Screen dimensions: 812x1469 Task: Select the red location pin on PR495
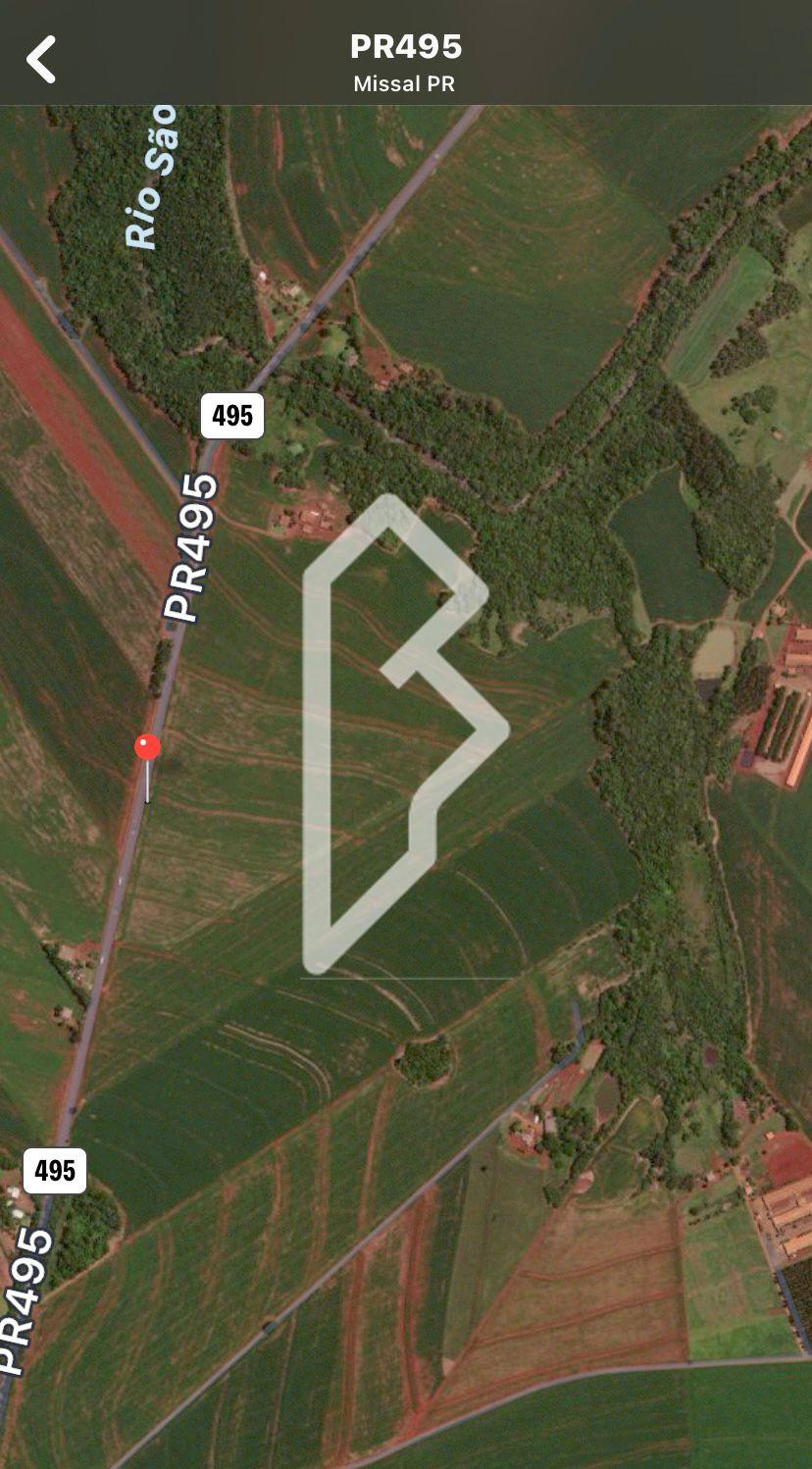coord(147,767)
